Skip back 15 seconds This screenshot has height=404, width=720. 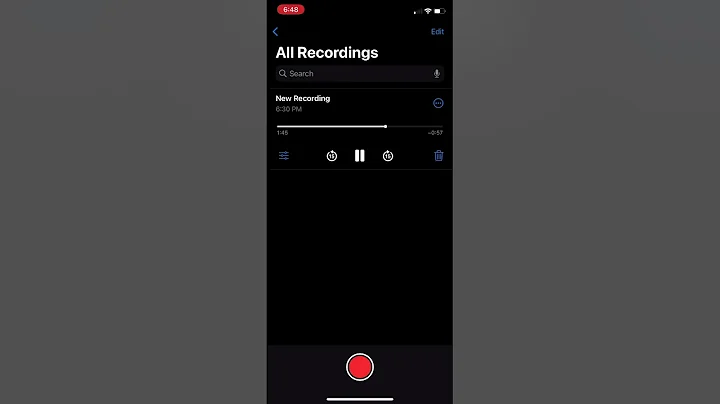tap(332, 156)
